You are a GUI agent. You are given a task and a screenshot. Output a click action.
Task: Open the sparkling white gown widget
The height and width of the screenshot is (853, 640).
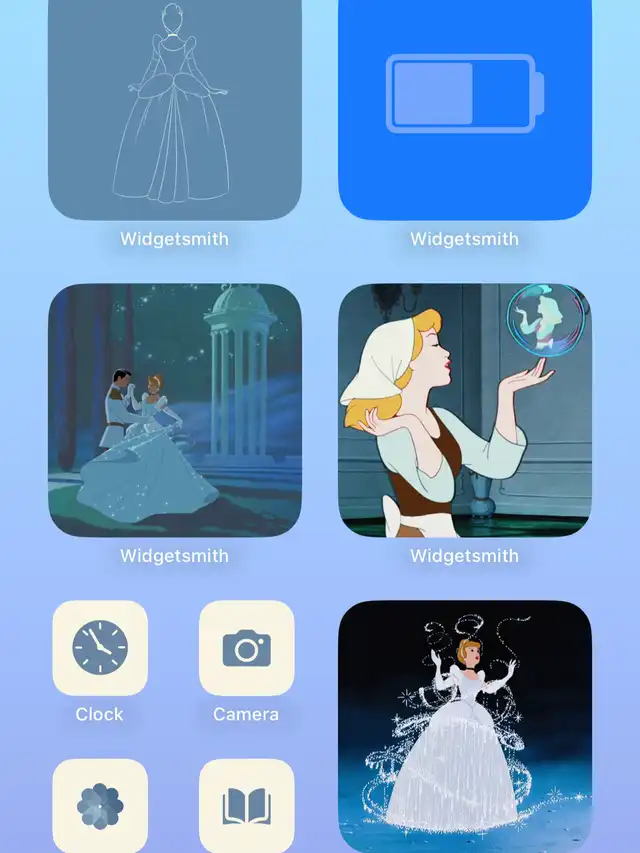(x=464, y=725)
